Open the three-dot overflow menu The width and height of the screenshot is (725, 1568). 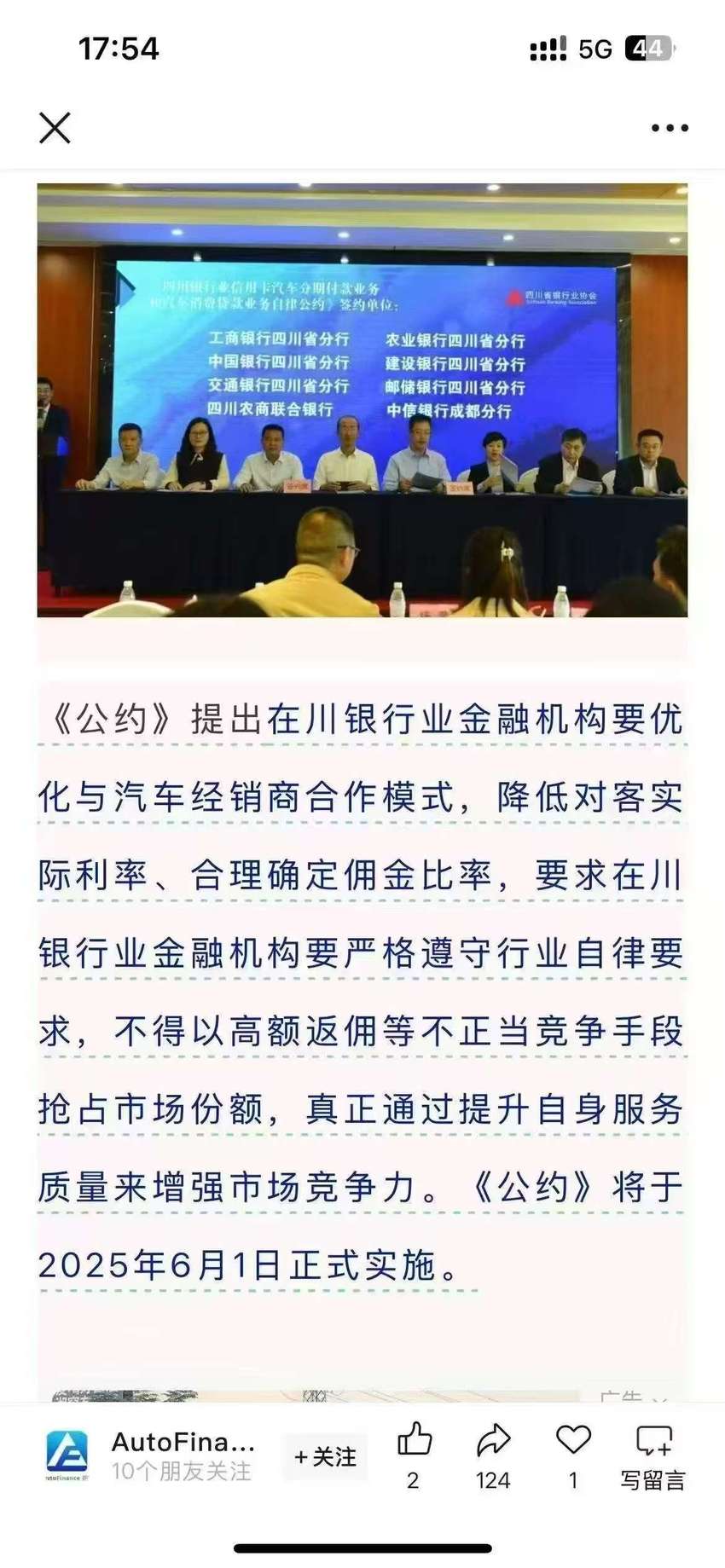coord(670,128)
